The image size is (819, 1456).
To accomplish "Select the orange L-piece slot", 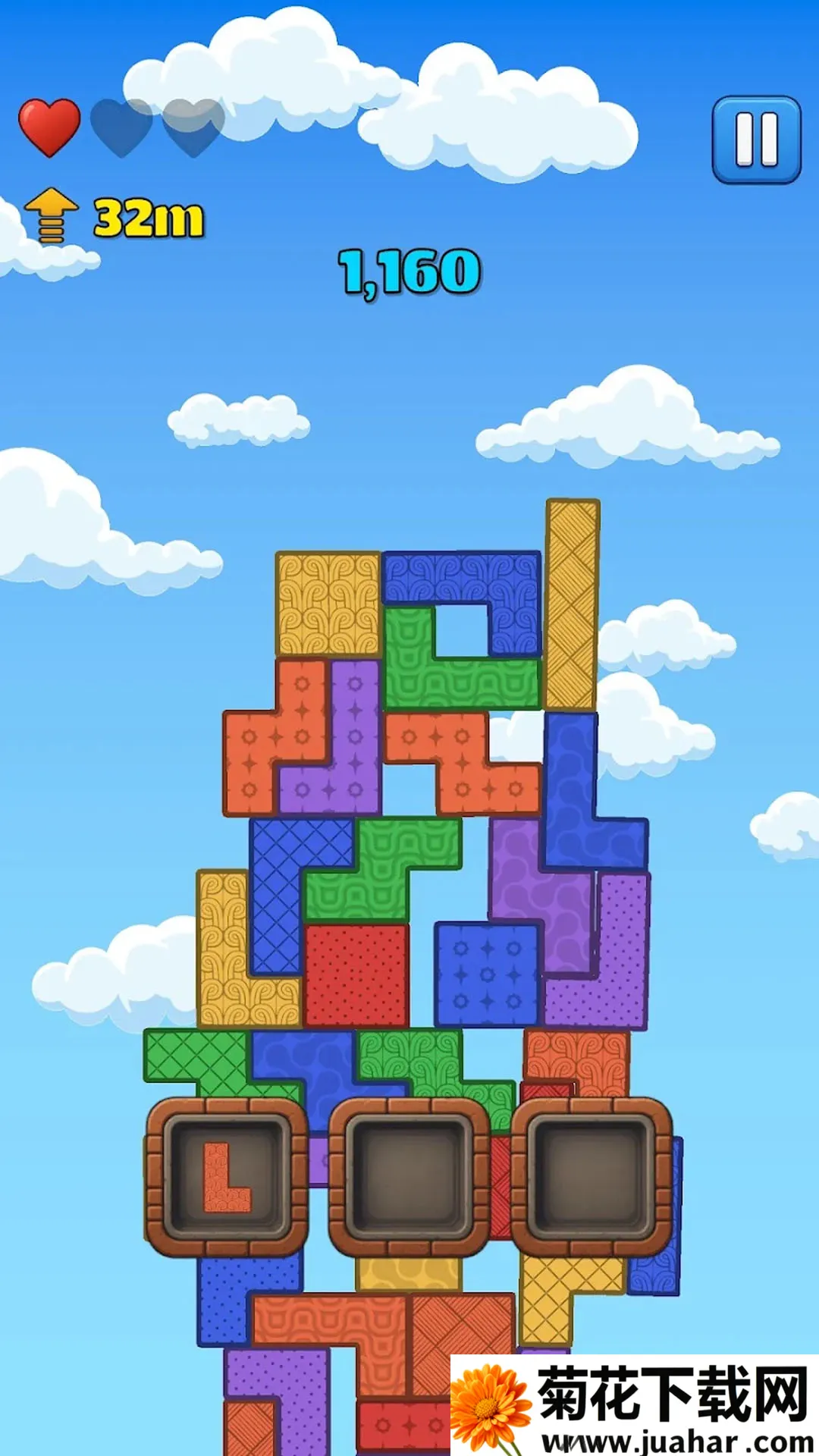I will click(x=226, y=1177).
